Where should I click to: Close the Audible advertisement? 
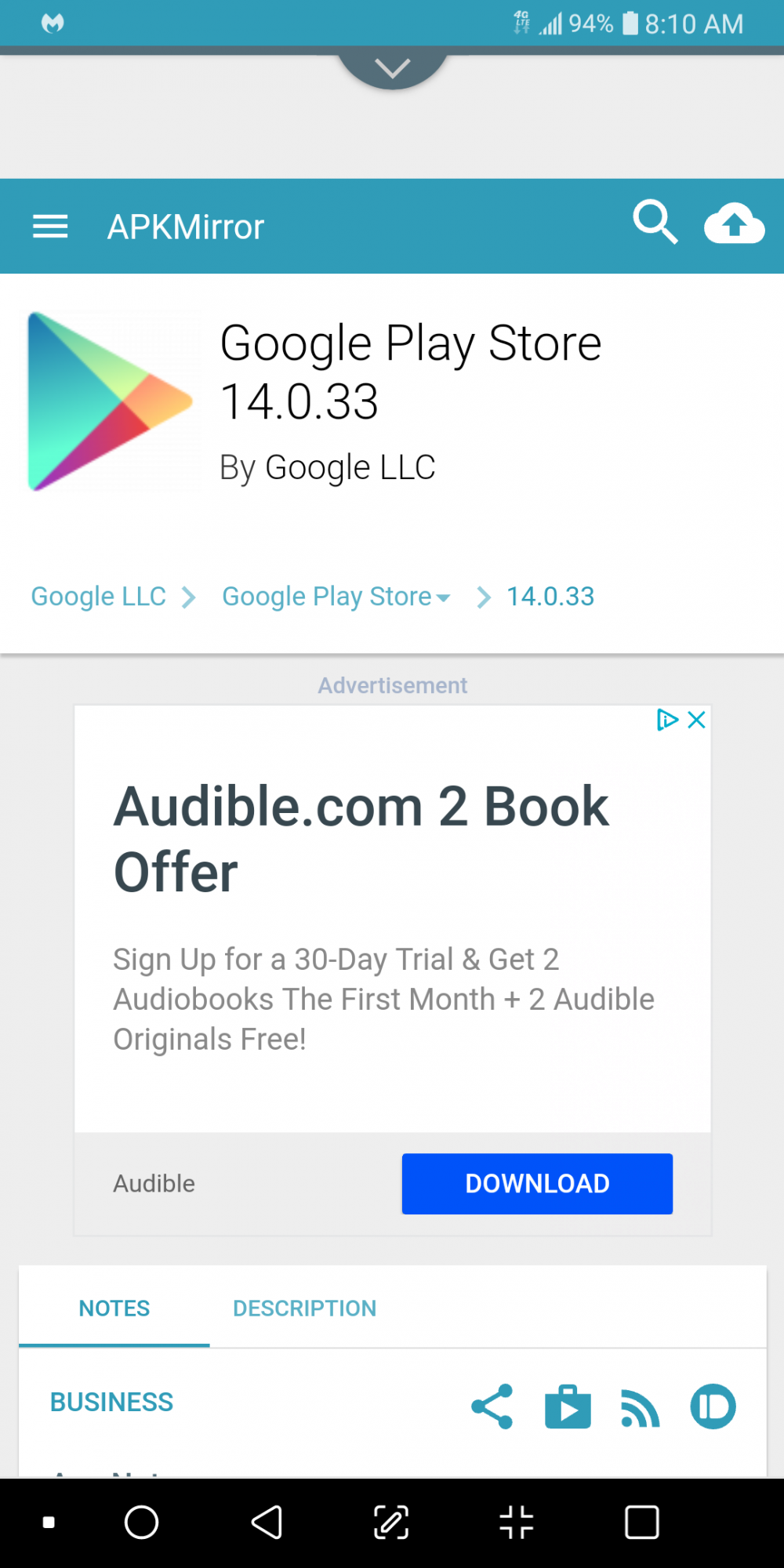696,720
